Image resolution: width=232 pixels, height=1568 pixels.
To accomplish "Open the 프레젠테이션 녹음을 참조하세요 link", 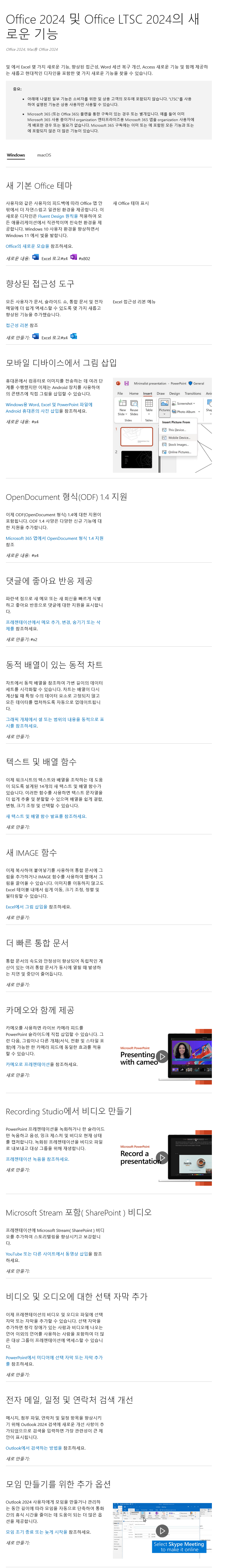I will coord(37,1159).
